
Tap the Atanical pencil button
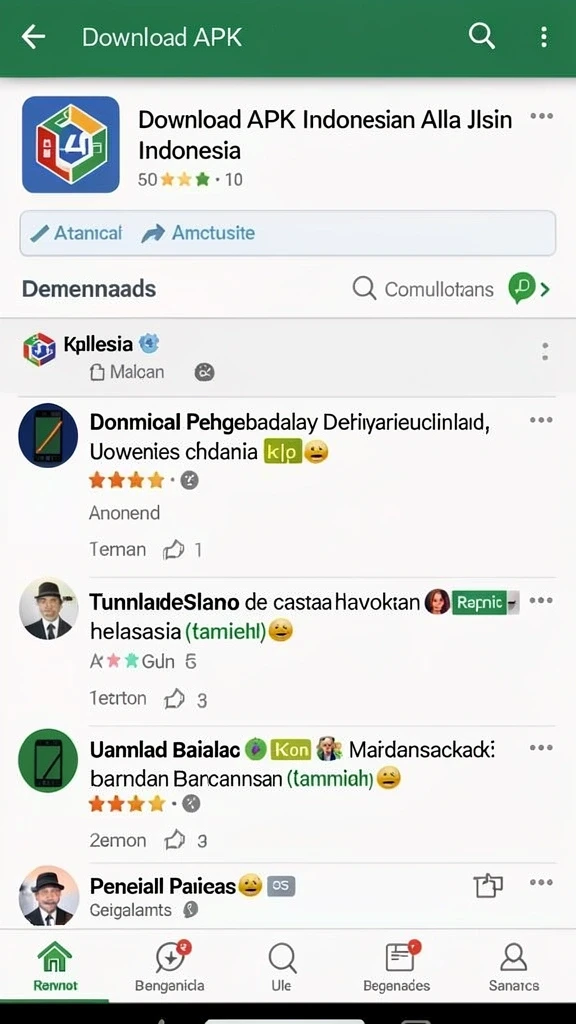[x=76, y=233]
